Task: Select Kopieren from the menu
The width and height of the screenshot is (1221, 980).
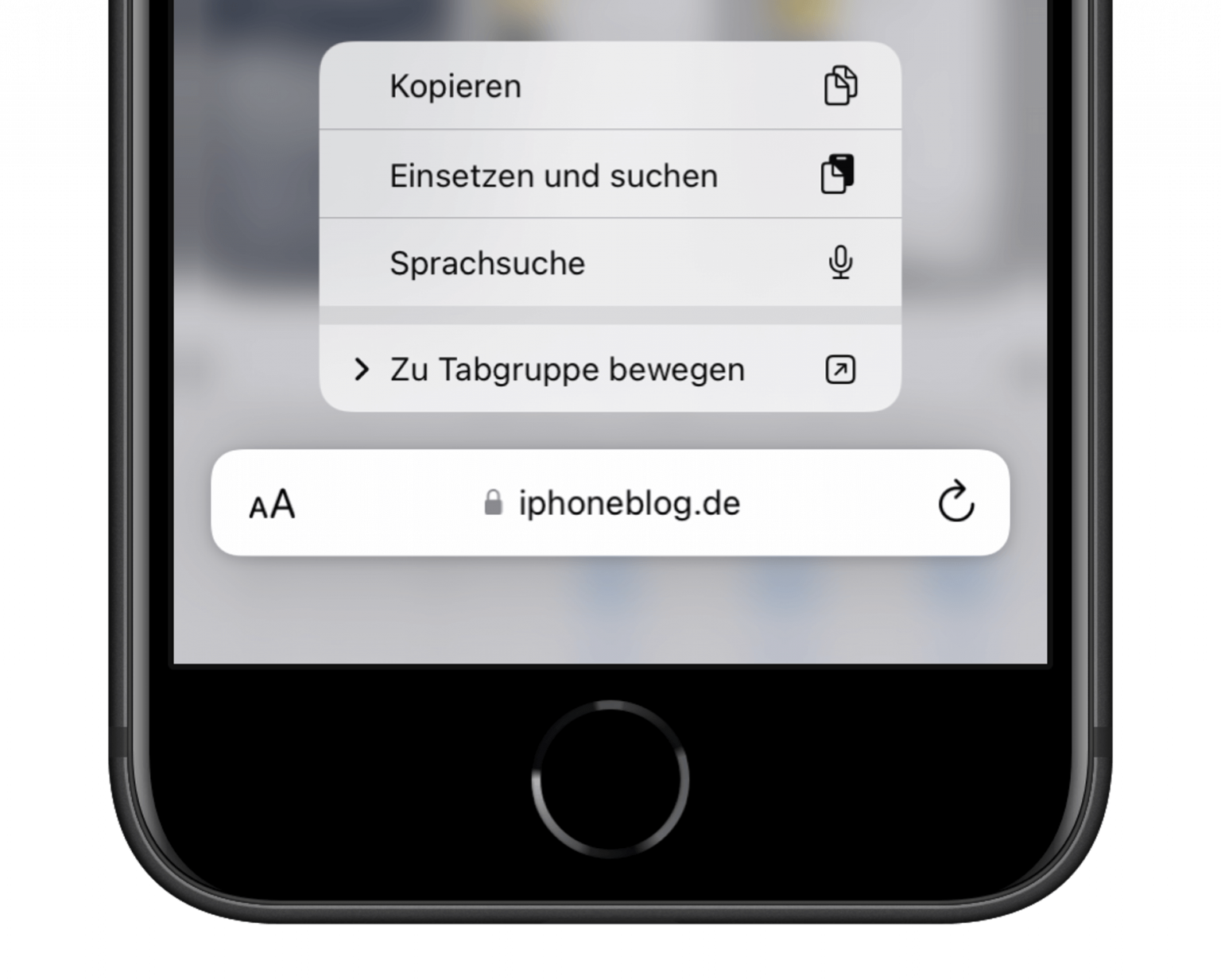Action: pos(610,86)
